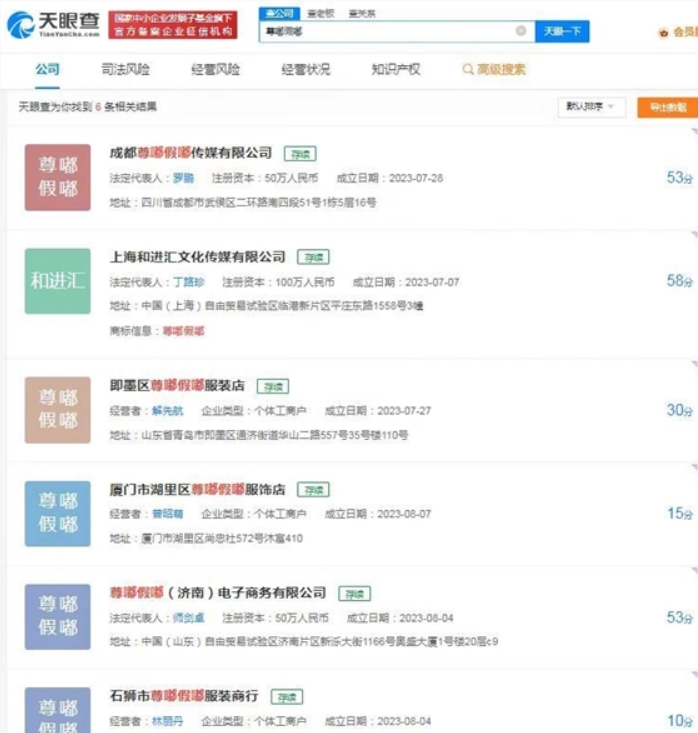Image resolution: width=698 pixels, height=733 pixels.
Task: Tap the orange 导出数据 export button
Action: click(667, 107)
